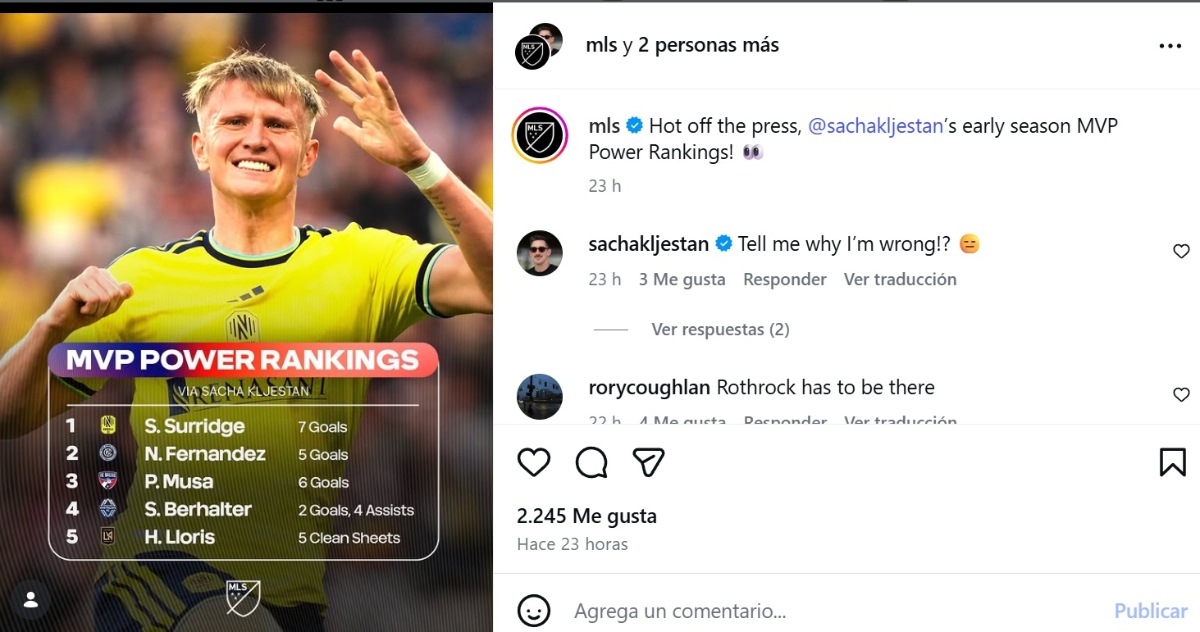Tap Publicar to post comment
1200x632 pixels.
click(x=1150, y=610)
